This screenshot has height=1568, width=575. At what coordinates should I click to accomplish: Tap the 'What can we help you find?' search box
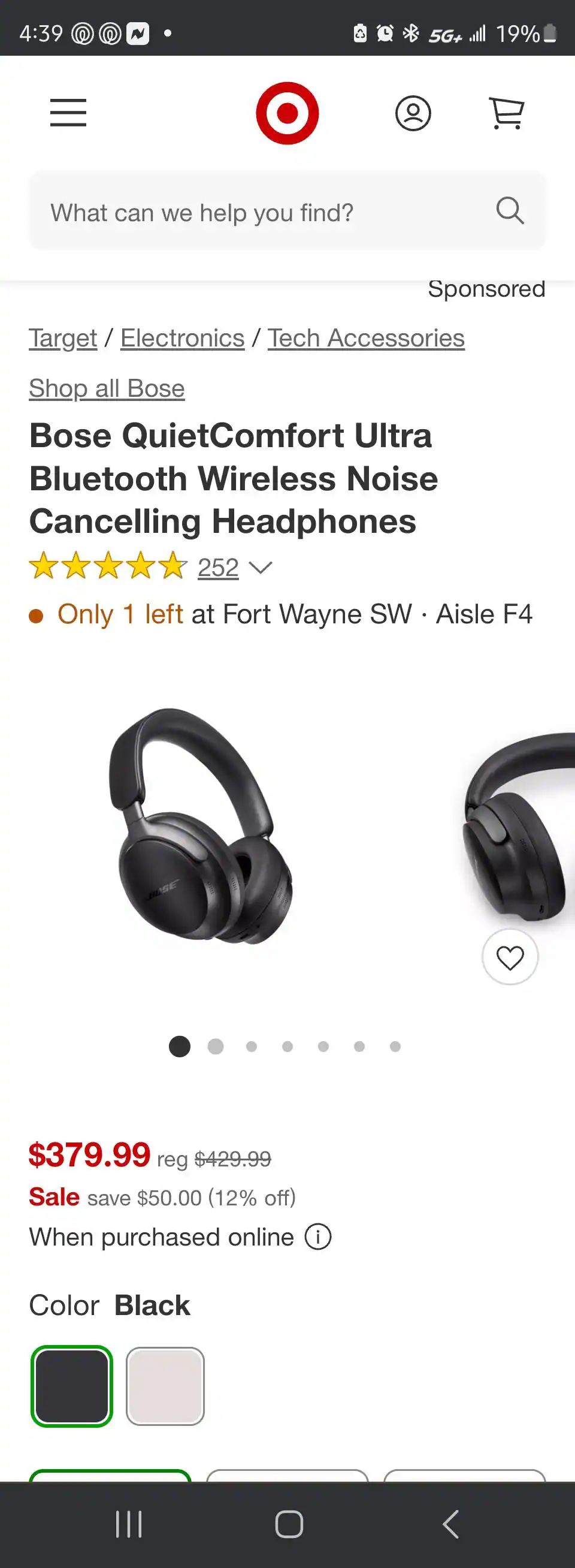pyautogui.click(x=268, y=212)
